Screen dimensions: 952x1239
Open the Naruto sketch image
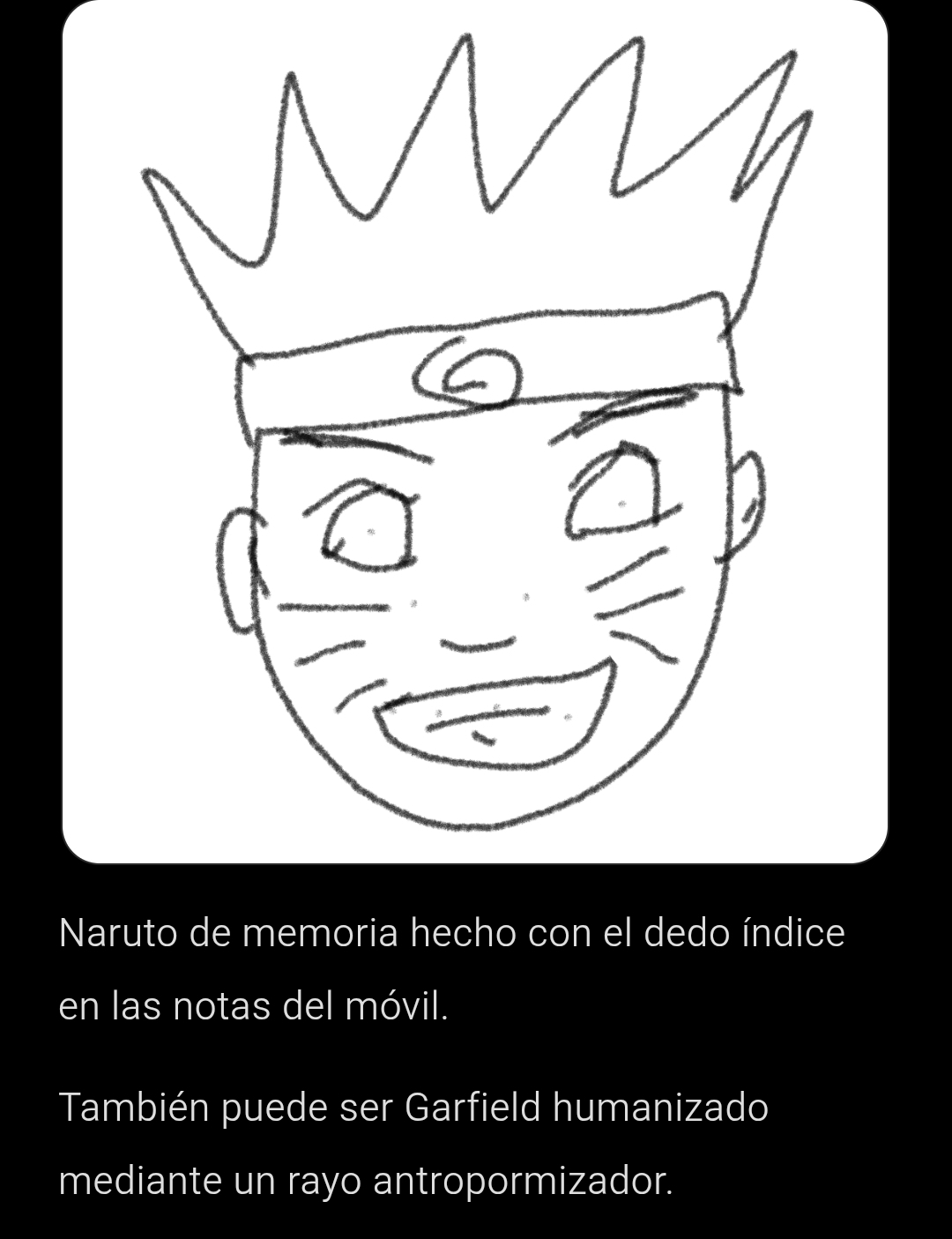coord(475,432)
